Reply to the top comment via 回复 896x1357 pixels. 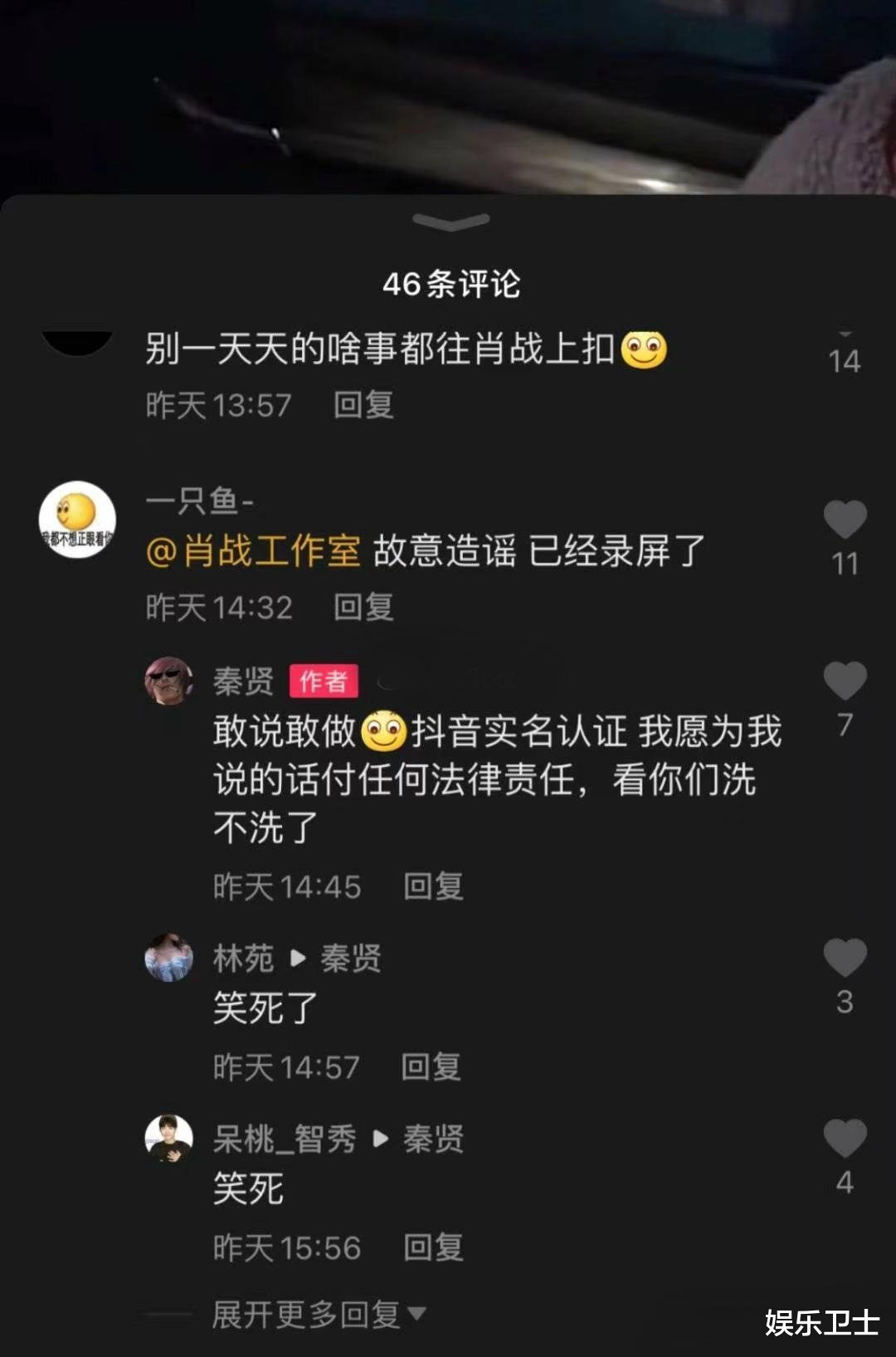click(x=363, y=406)
